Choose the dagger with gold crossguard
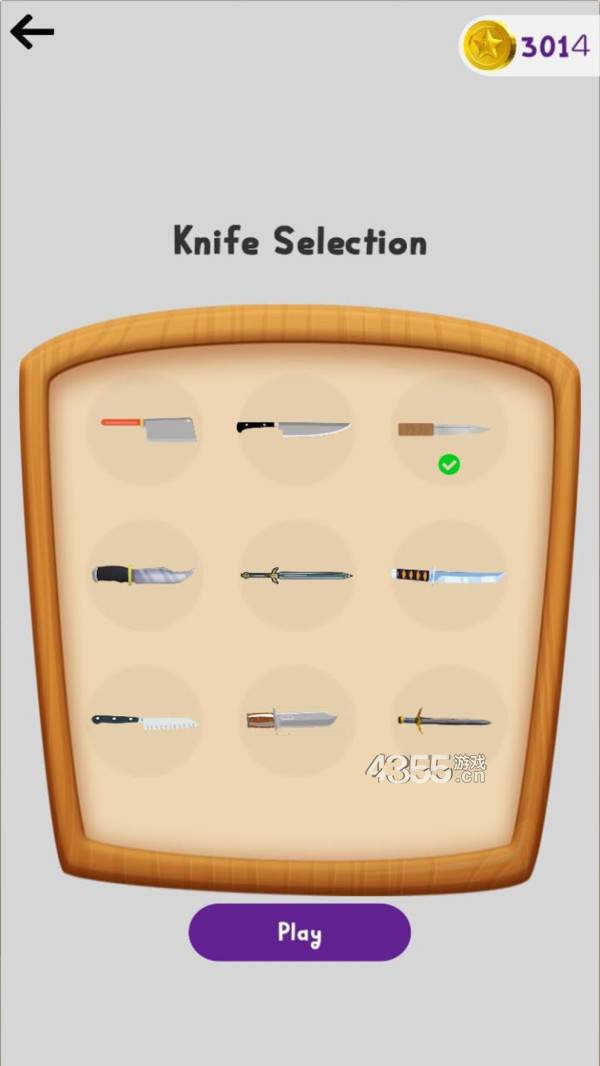Screen dimensions: 600x1066 coord(444,720)
